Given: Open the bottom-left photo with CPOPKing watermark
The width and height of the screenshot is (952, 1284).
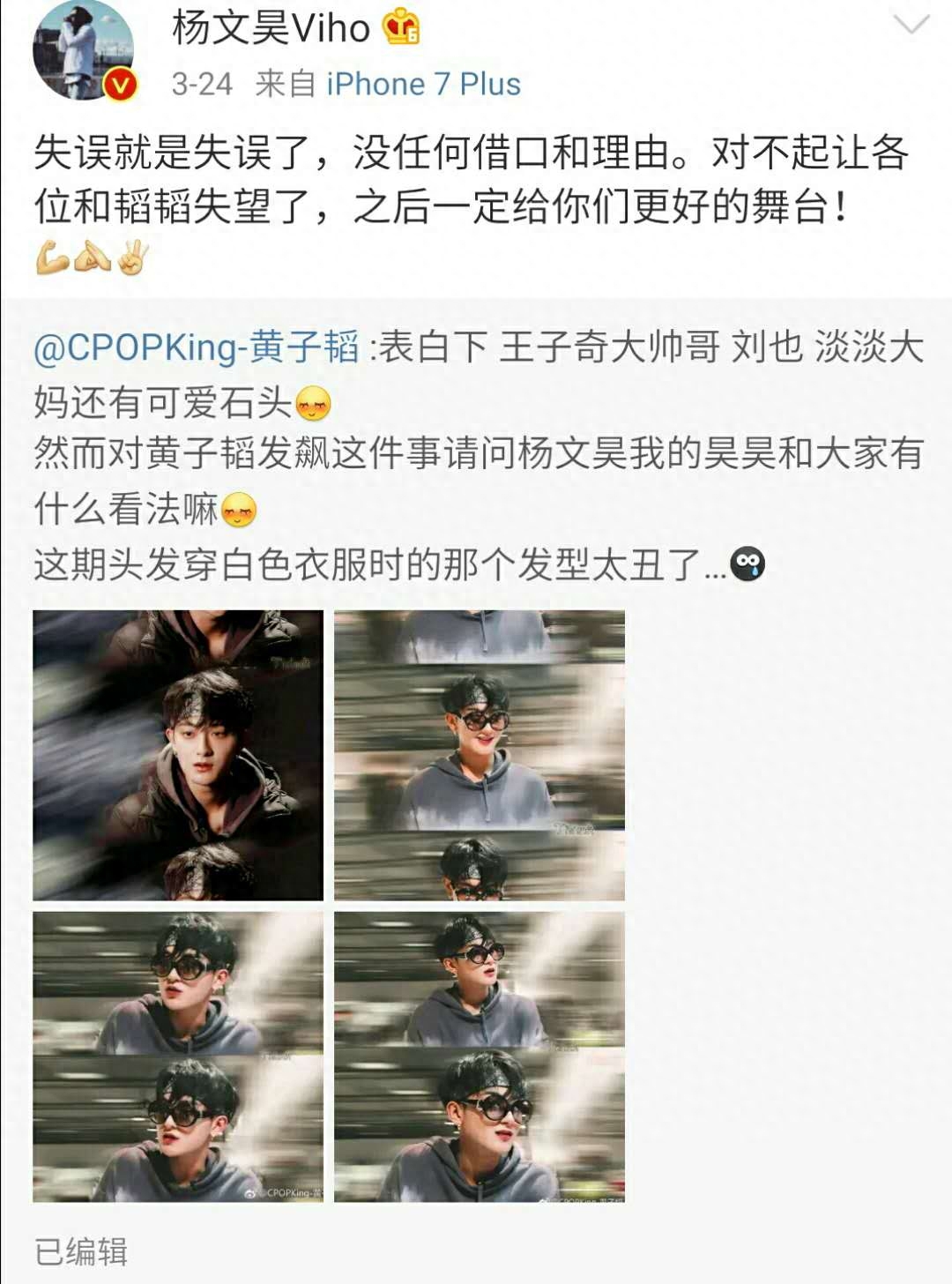Looking at the screenshot, I should [178, 1056].
